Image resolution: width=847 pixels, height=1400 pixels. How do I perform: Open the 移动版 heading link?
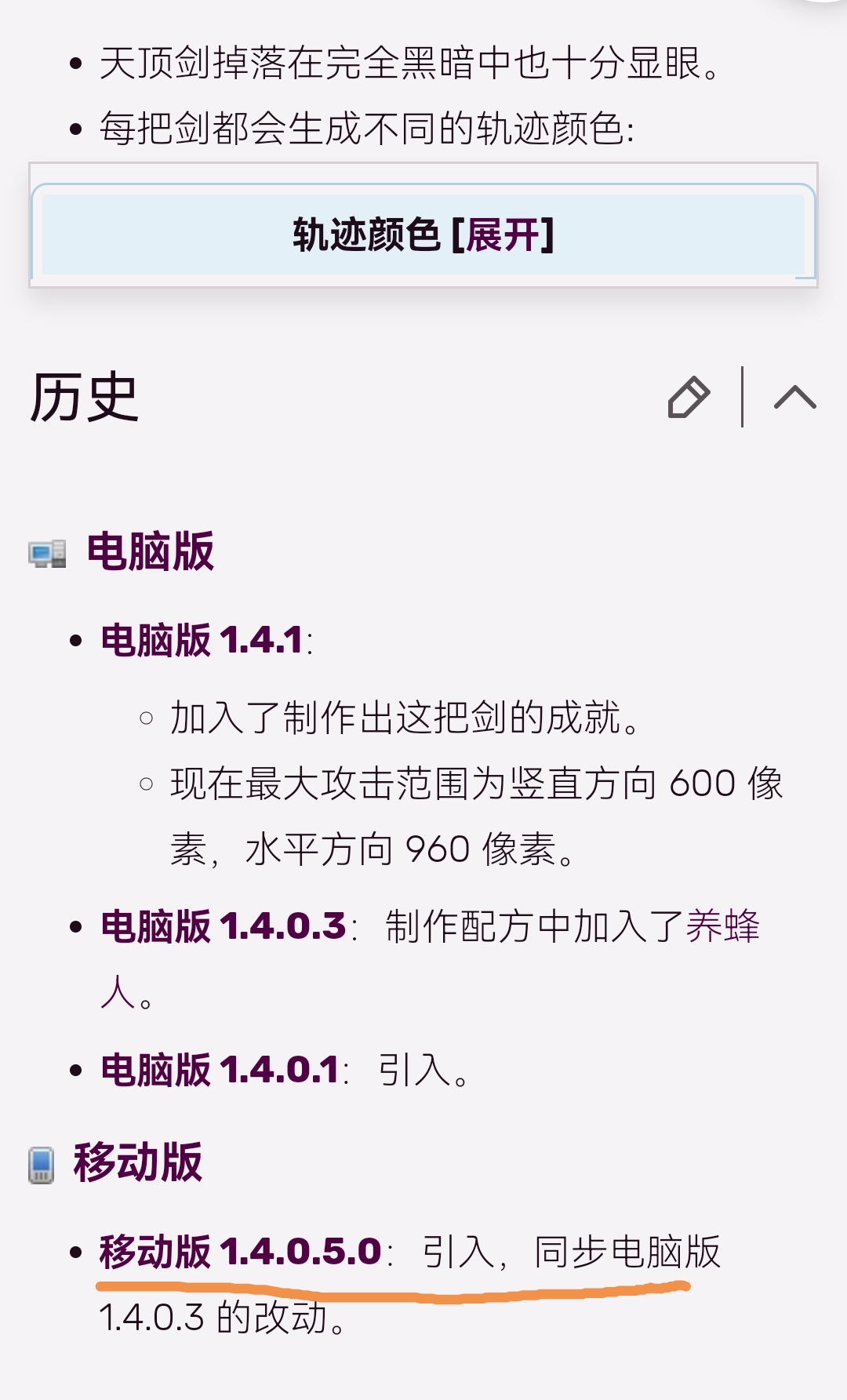(137, 1162)
